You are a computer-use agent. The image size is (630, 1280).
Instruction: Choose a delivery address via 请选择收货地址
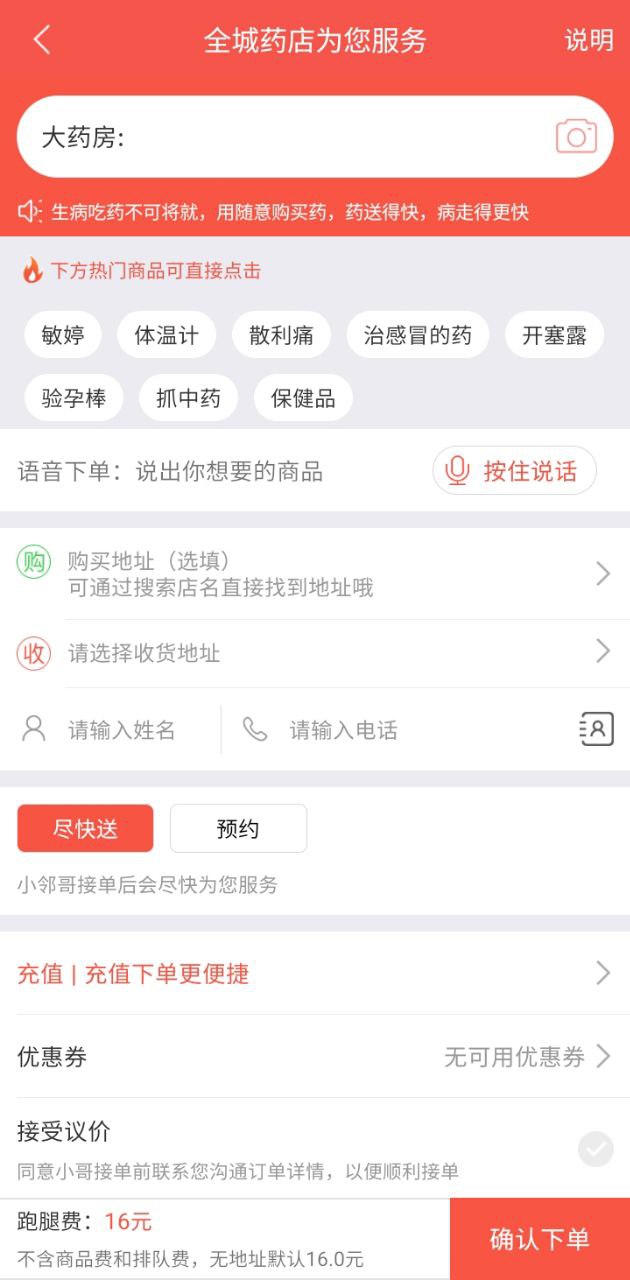coord(315,653)
